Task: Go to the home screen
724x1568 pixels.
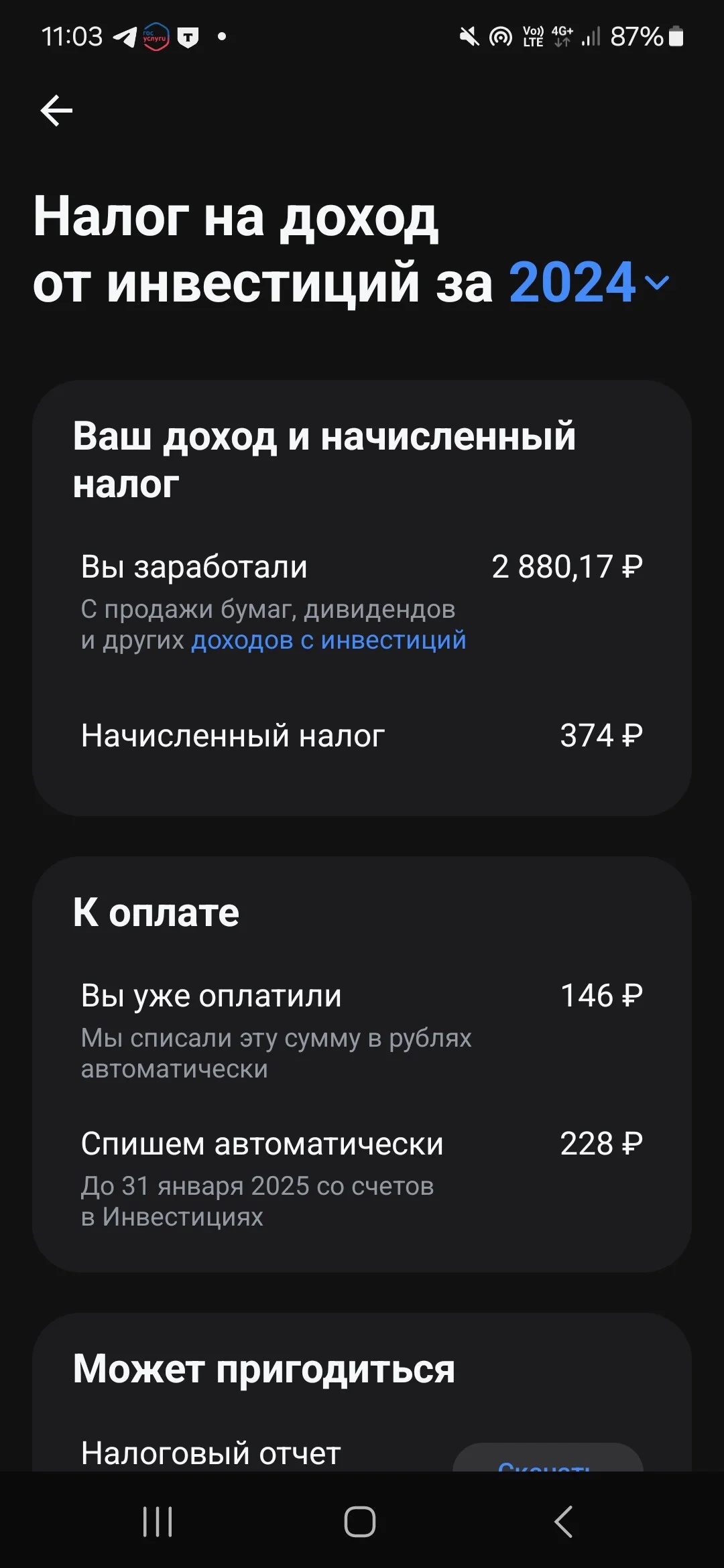Action: pos(360,1521)
